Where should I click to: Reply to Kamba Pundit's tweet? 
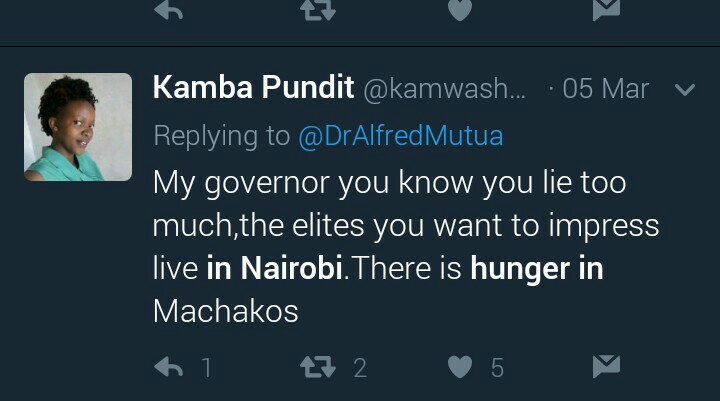(169, 367)
